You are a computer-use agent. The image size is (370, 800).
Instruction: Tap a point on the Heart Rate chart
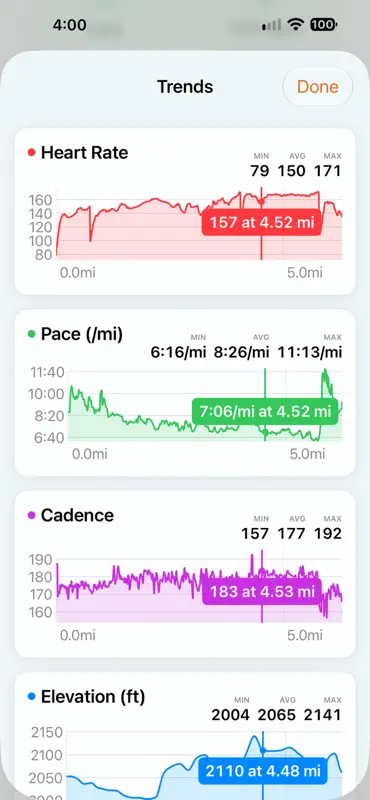pyautogui.click(x=199, y=224)
